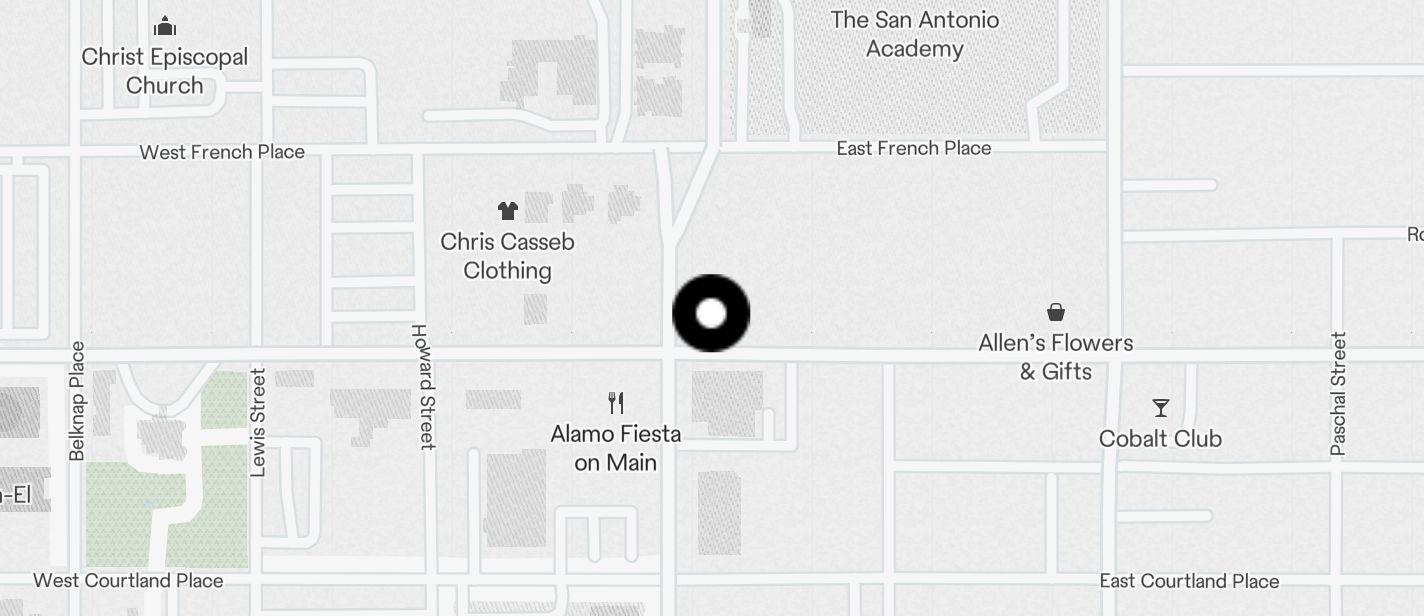Select the Allen's Flowers & Gifts marker
Image resolution: width=1424 pixels, height=616 pixels.
tap(1056, 312)
